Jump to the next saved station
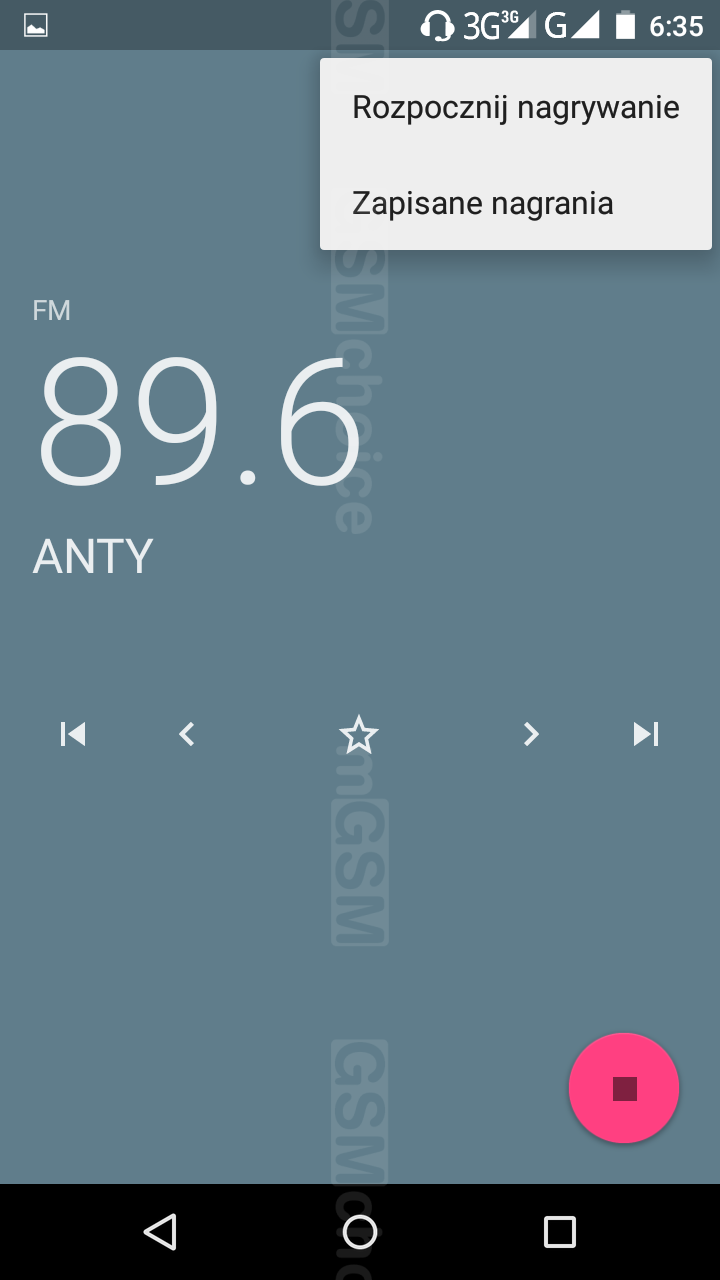Image resolution: width=720 pixels, height=1280 pixels. click(646, 735)
